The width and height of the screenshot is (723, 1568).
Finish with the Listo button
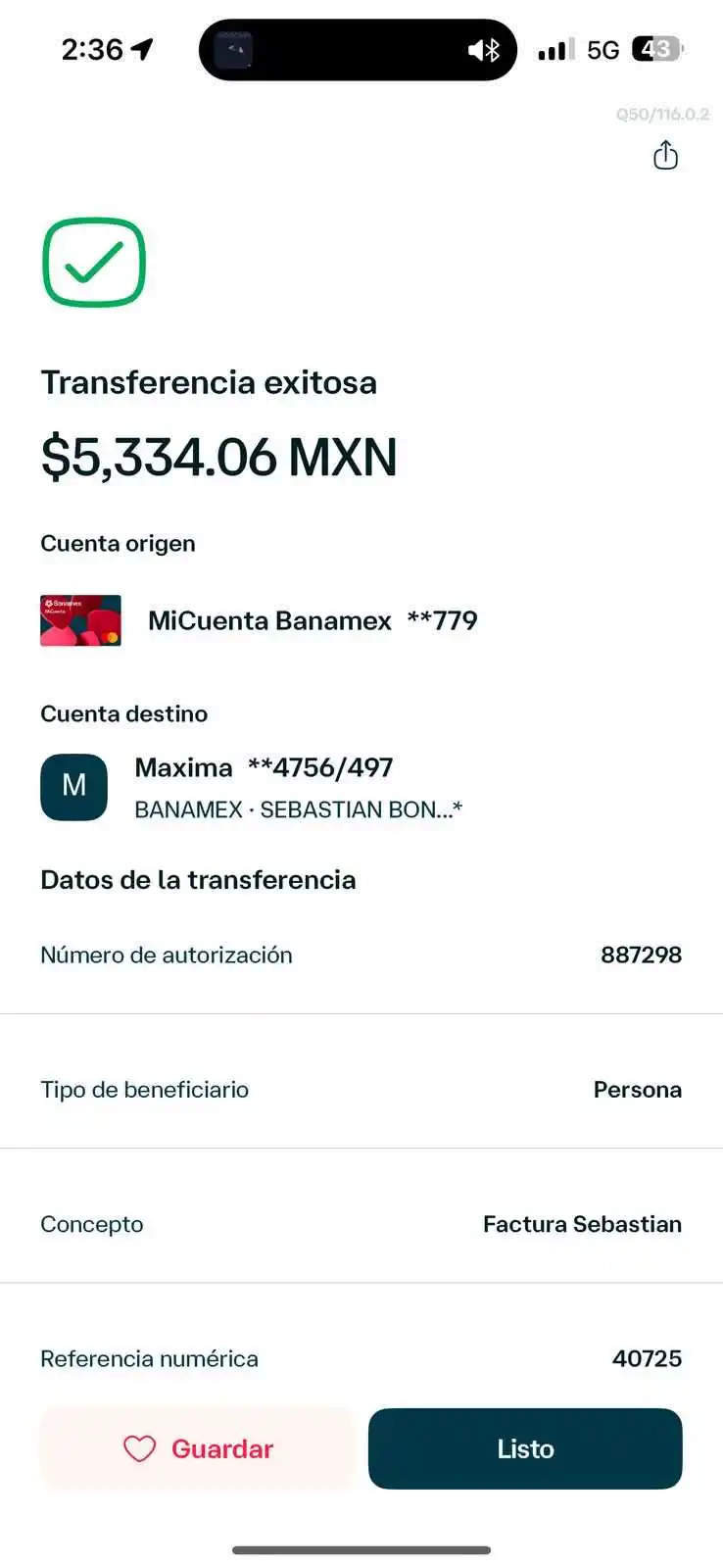[x=525, y=1448]
